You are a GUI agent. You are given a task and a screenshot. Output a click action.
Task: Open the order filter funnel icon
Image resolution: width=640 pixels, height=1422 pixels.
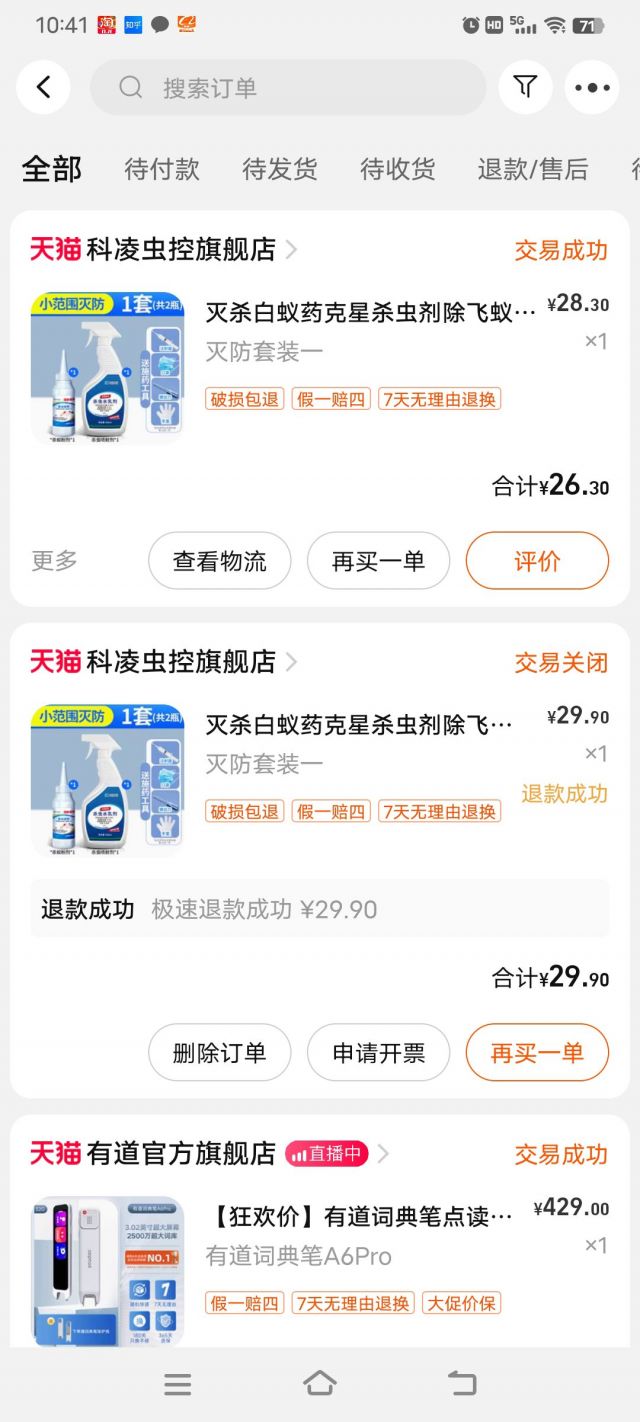point(525,88)
